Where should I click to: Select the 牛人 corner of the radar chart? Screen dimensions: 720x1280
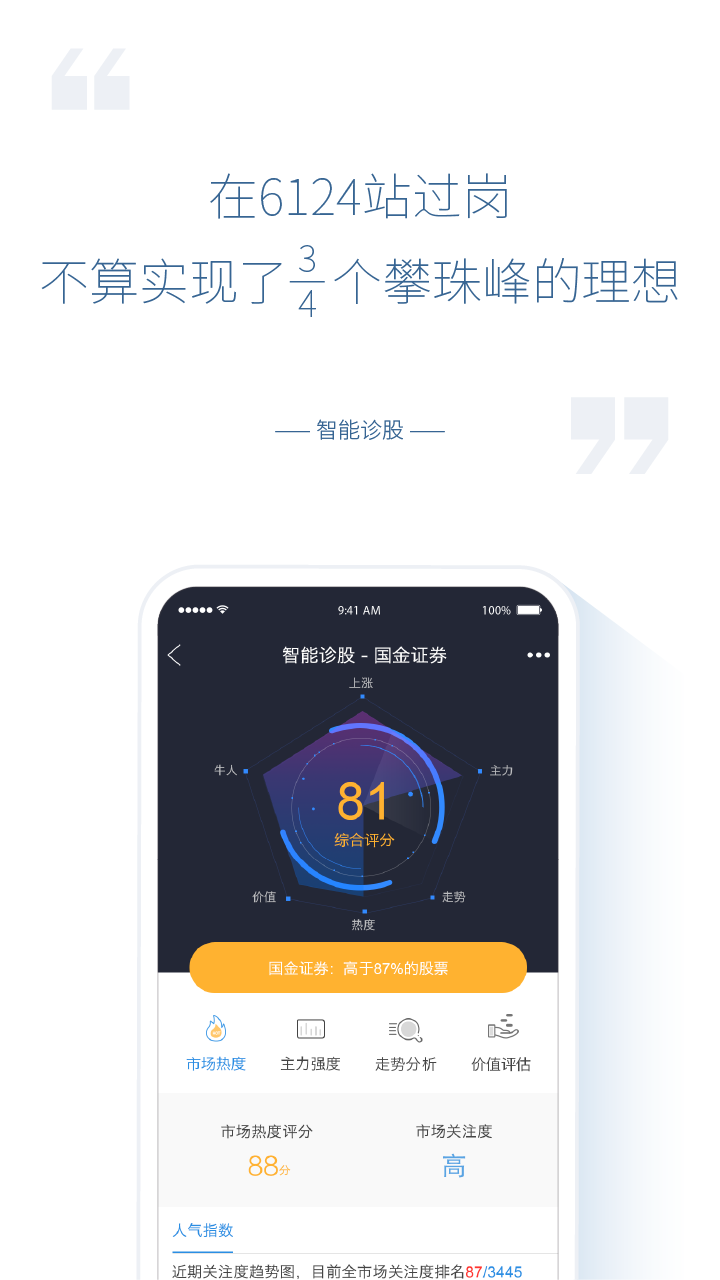click(230, 771)
